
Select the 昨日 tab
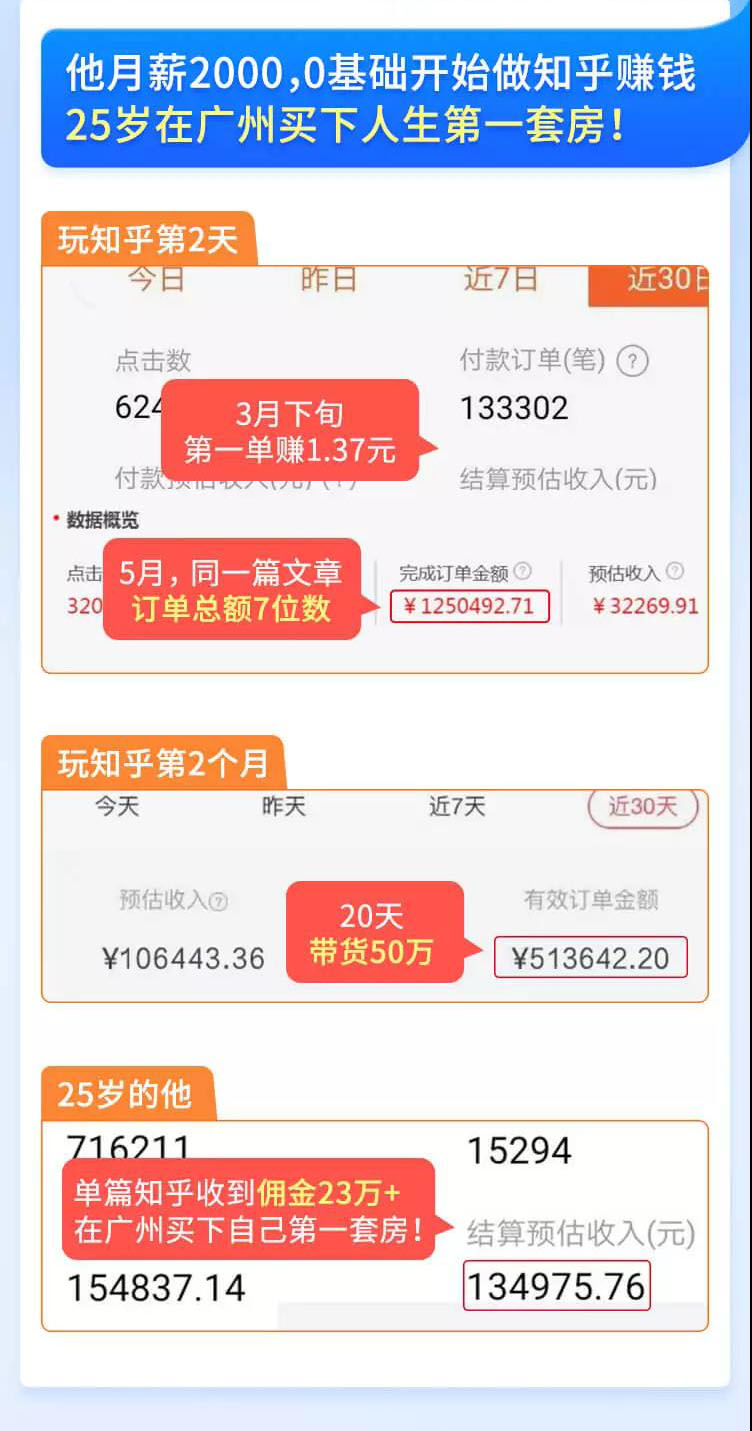[x=328, y=280]
